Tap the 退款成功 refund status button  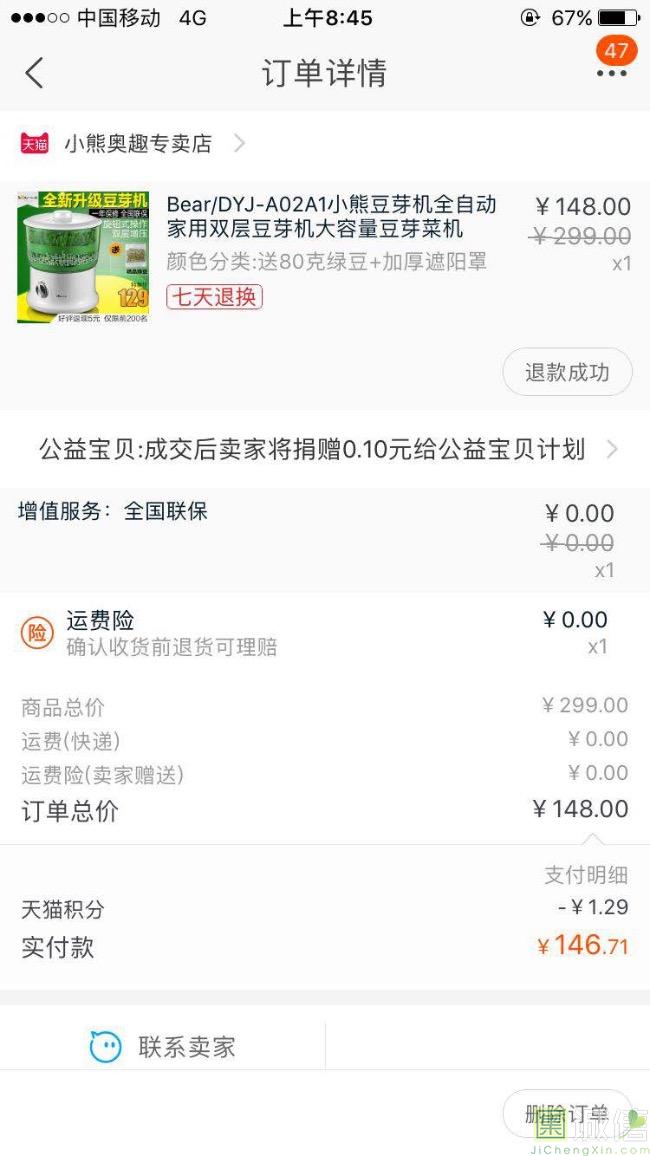[x=567, y=373]
